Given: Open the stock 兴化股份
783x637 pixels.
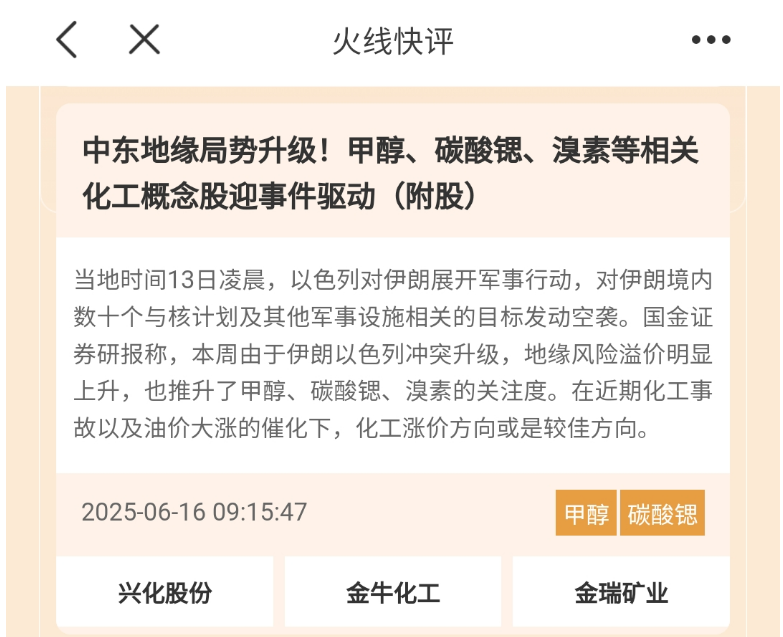Looking at the screenshot, I should click(x=165, y=592).
